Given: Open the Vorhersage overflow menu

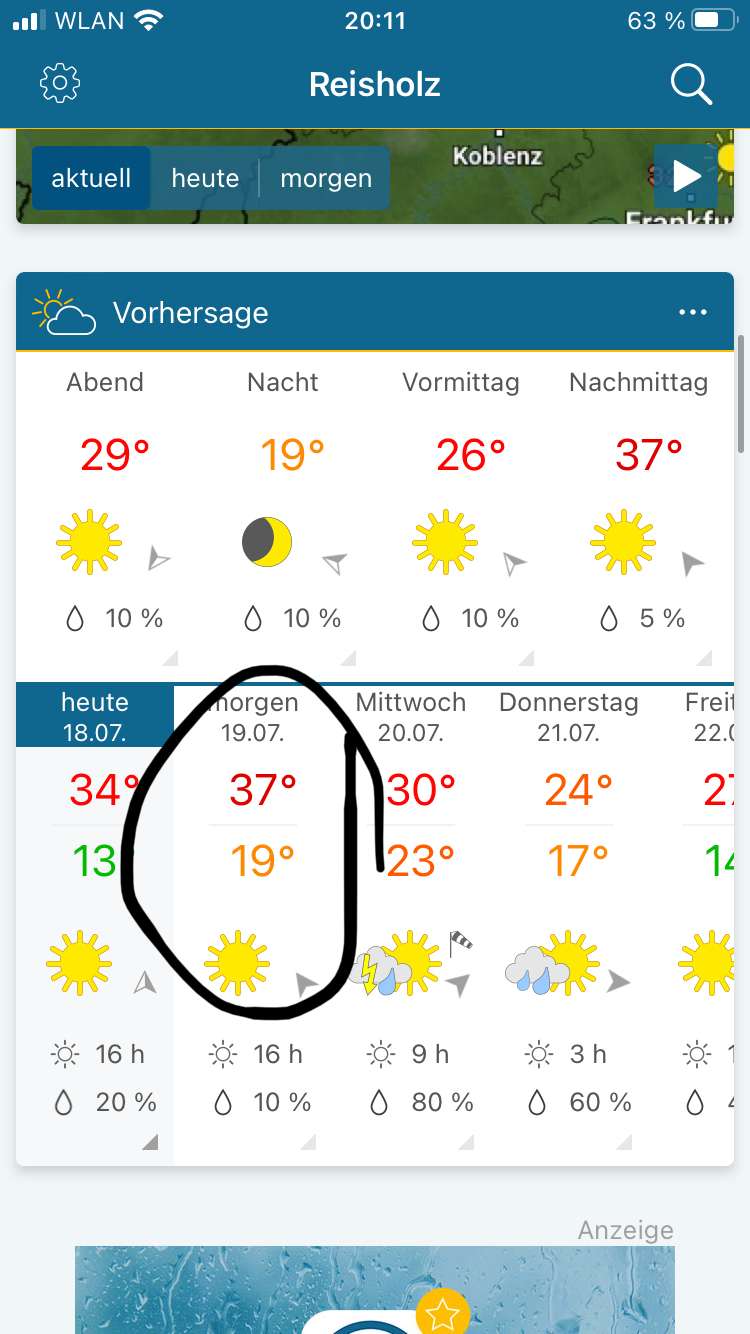Looking at the screenshot, I should [692, 312].
